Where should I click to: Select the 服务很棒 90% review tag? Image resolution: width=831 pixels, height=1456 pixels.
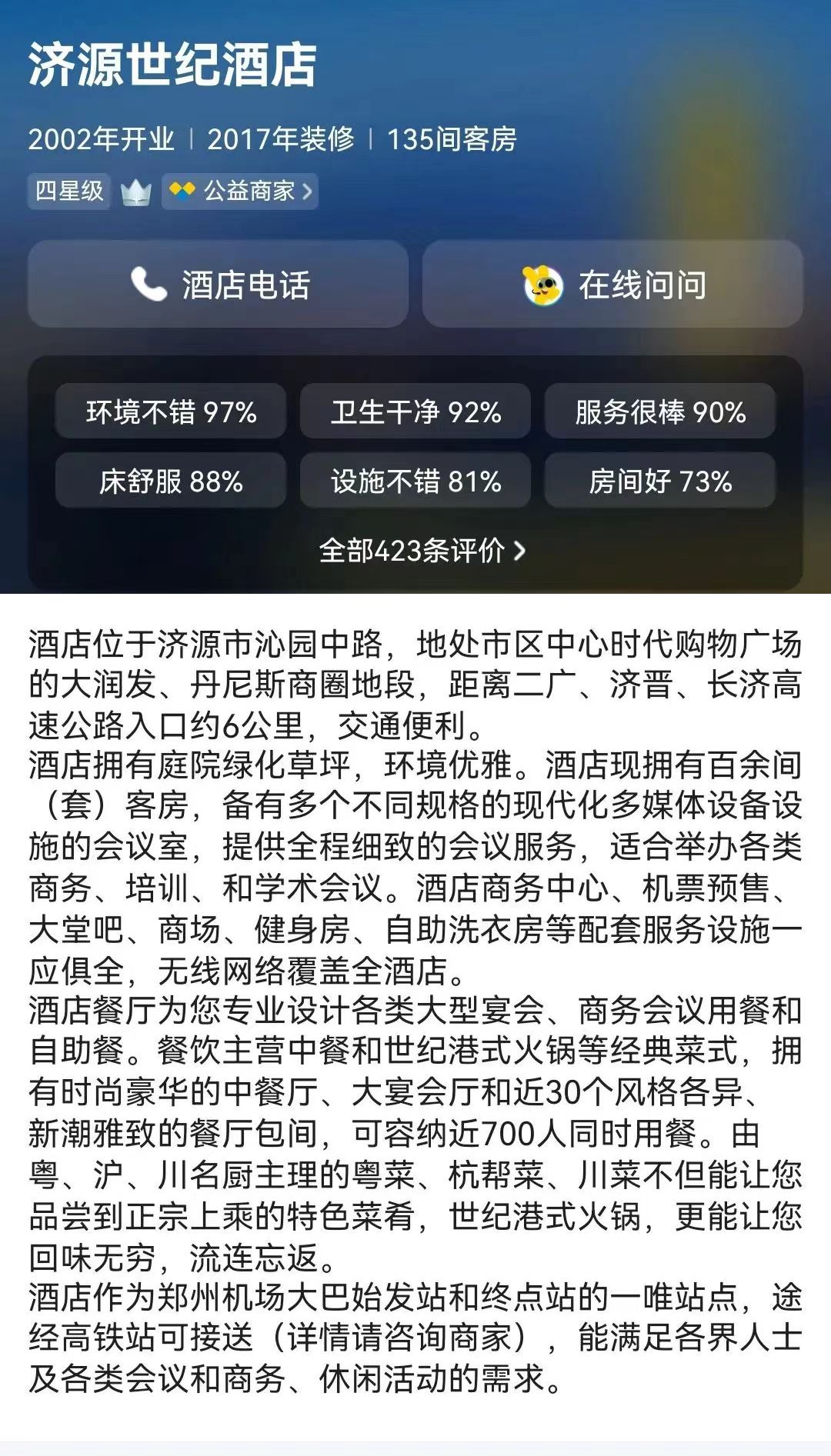[x=660, y=411]
